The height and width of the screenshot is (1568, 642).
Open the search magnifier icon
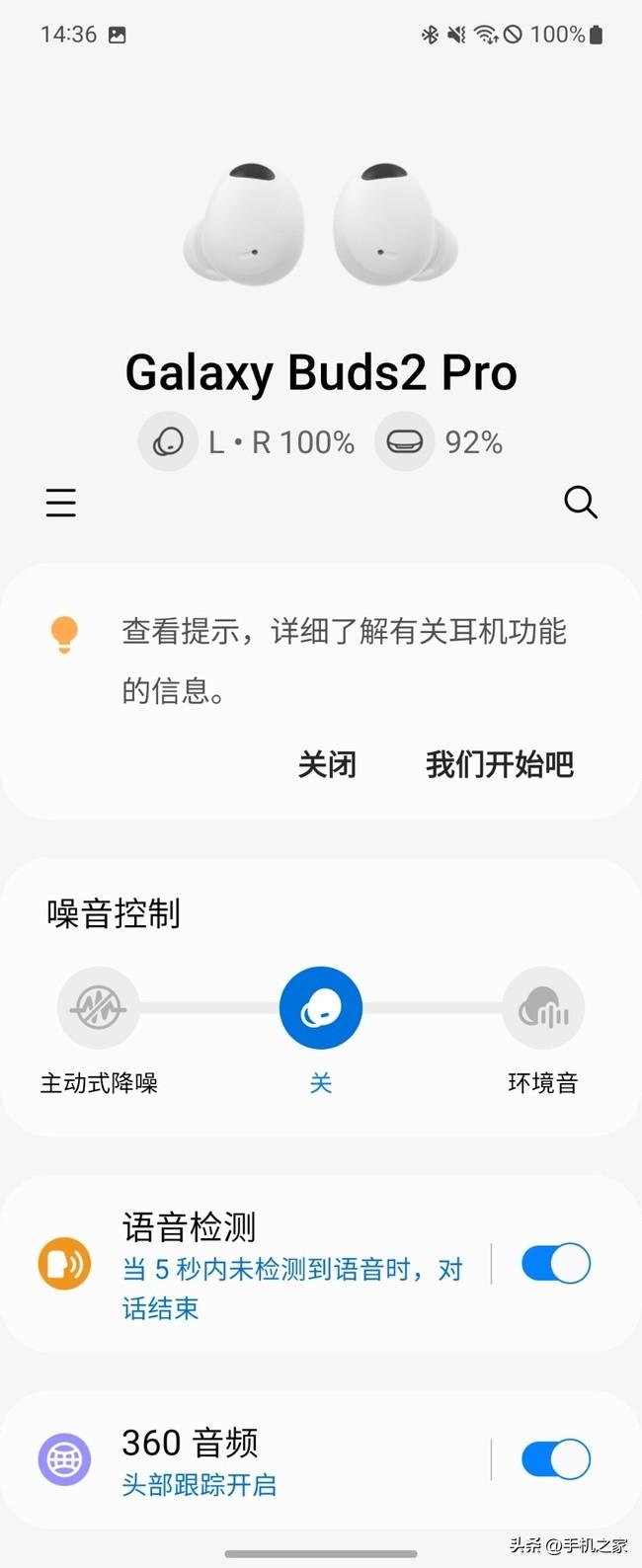coord(580,503)
